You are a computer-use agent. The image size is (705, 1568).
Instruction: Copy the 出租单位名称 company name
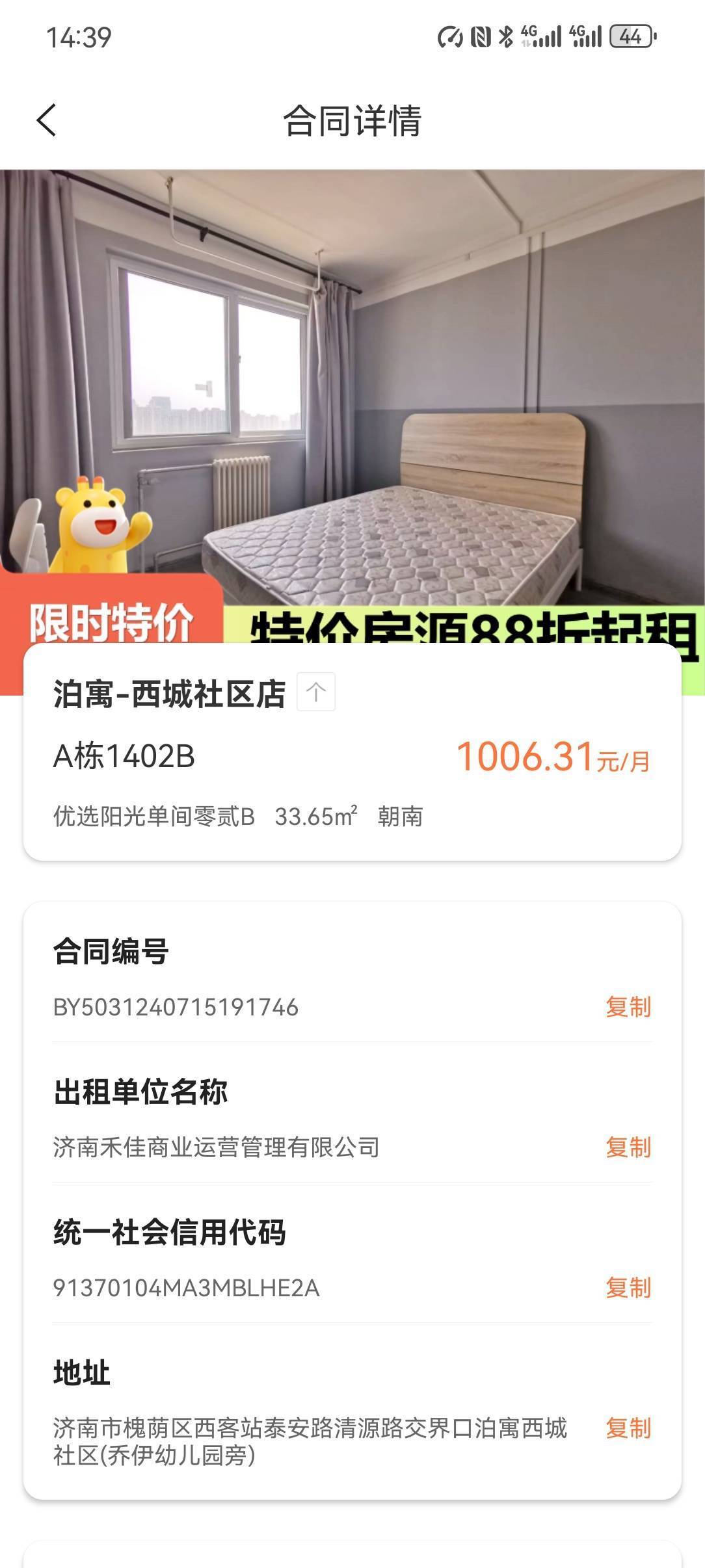pos(628,1147)
